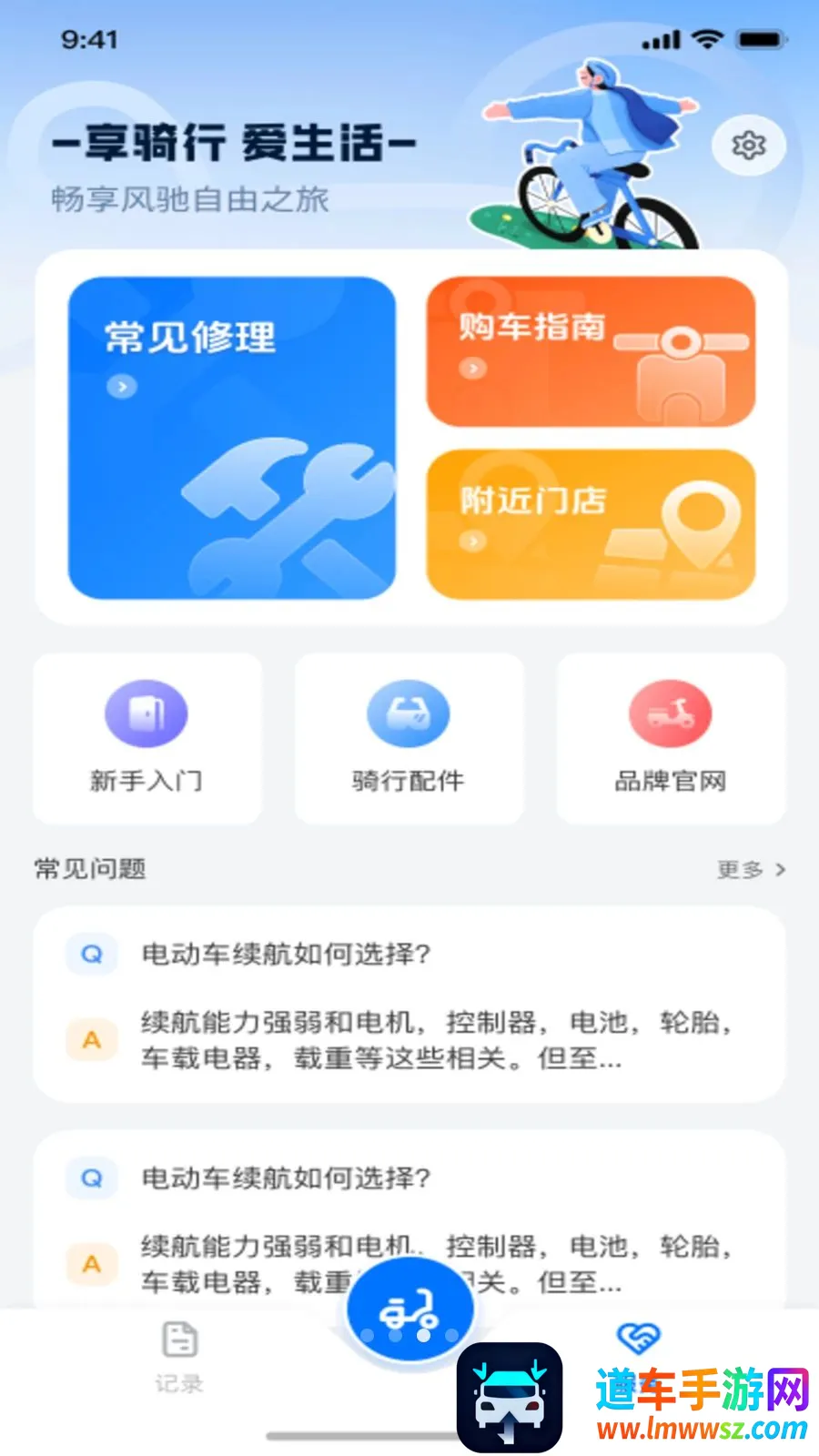
Task: Tap the center scooter button
Action: coord(409,1310)
